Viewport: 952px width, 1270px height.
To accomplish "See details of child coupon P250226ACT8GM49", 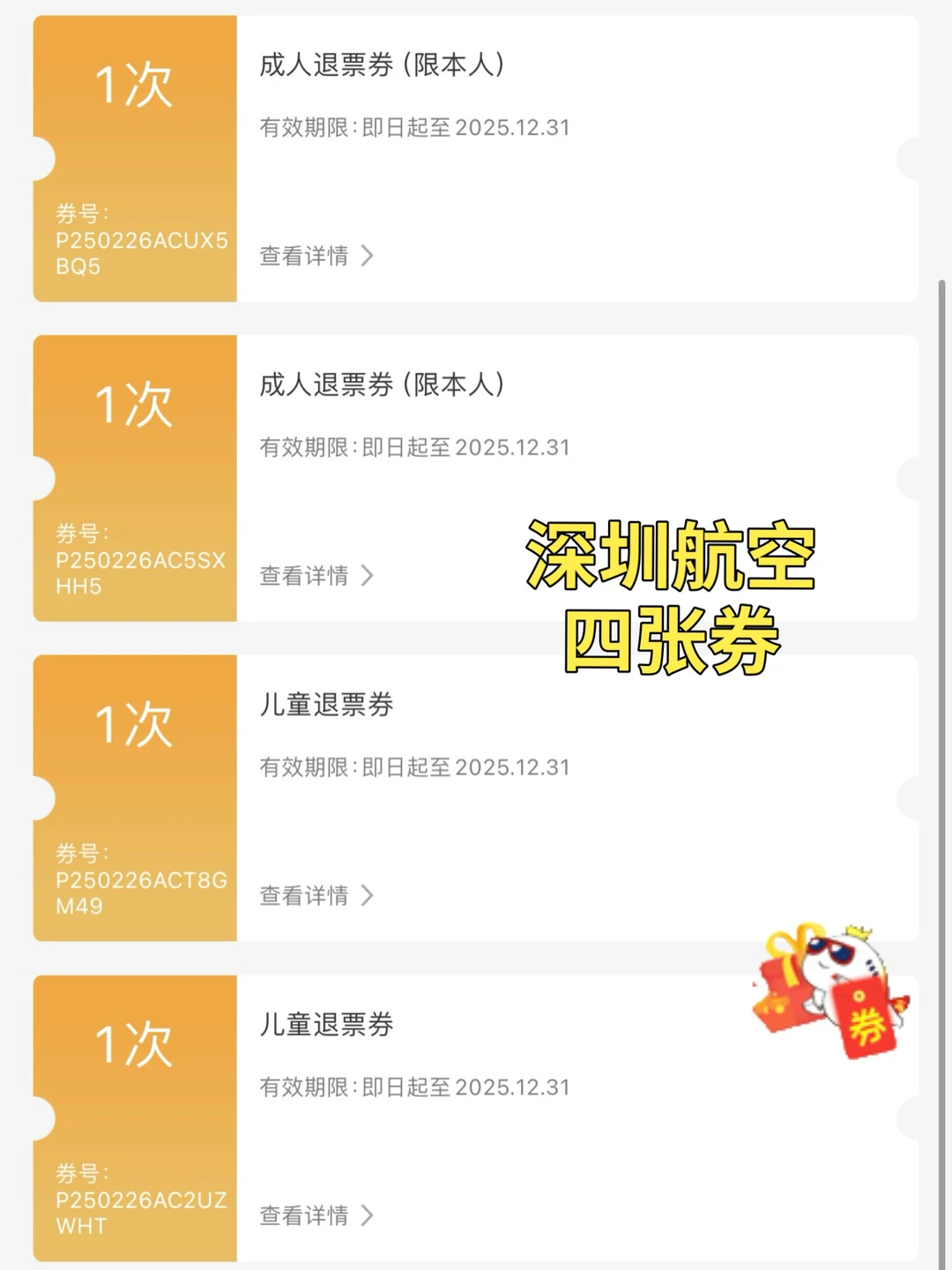I will (x=316, y=895).
